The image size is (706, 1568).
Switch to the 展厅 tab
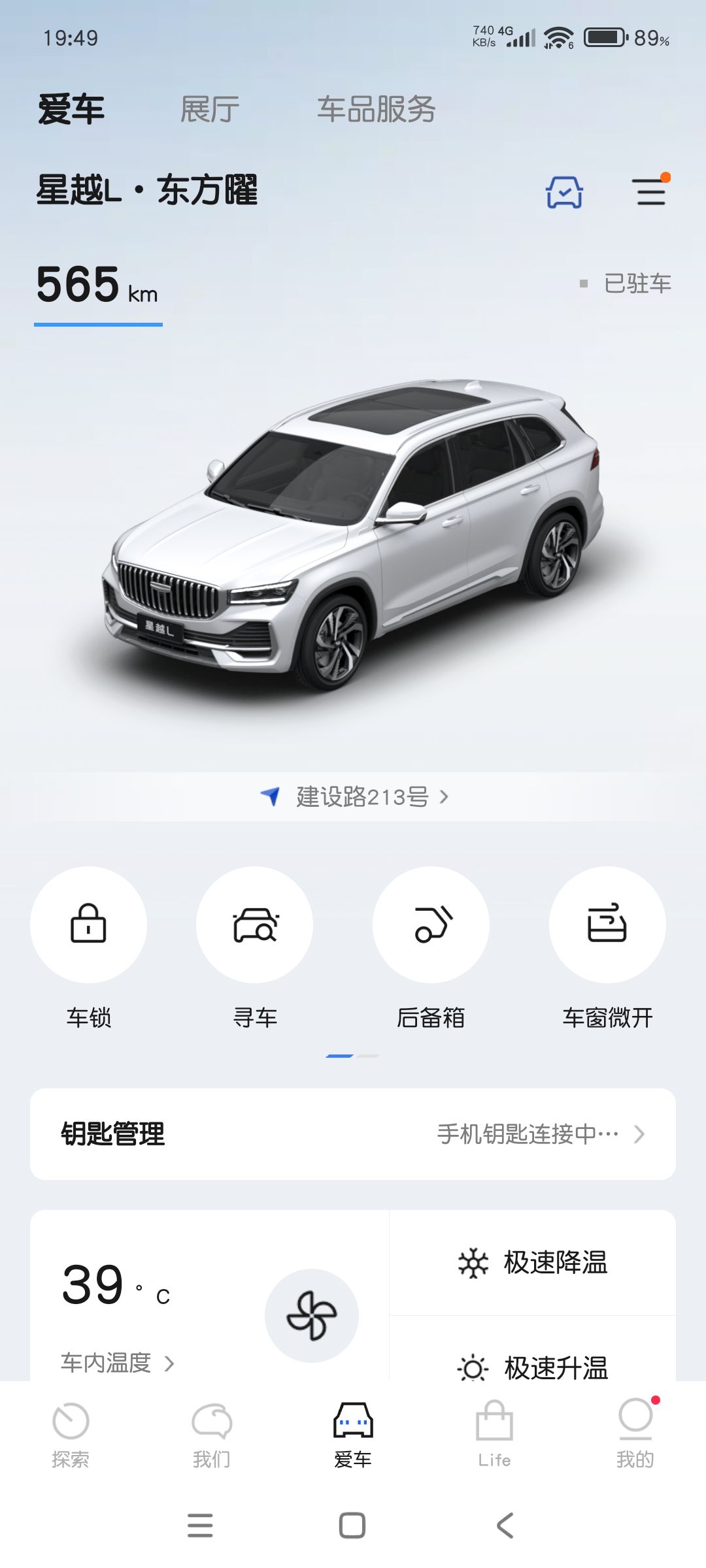[x=210, y=109]
